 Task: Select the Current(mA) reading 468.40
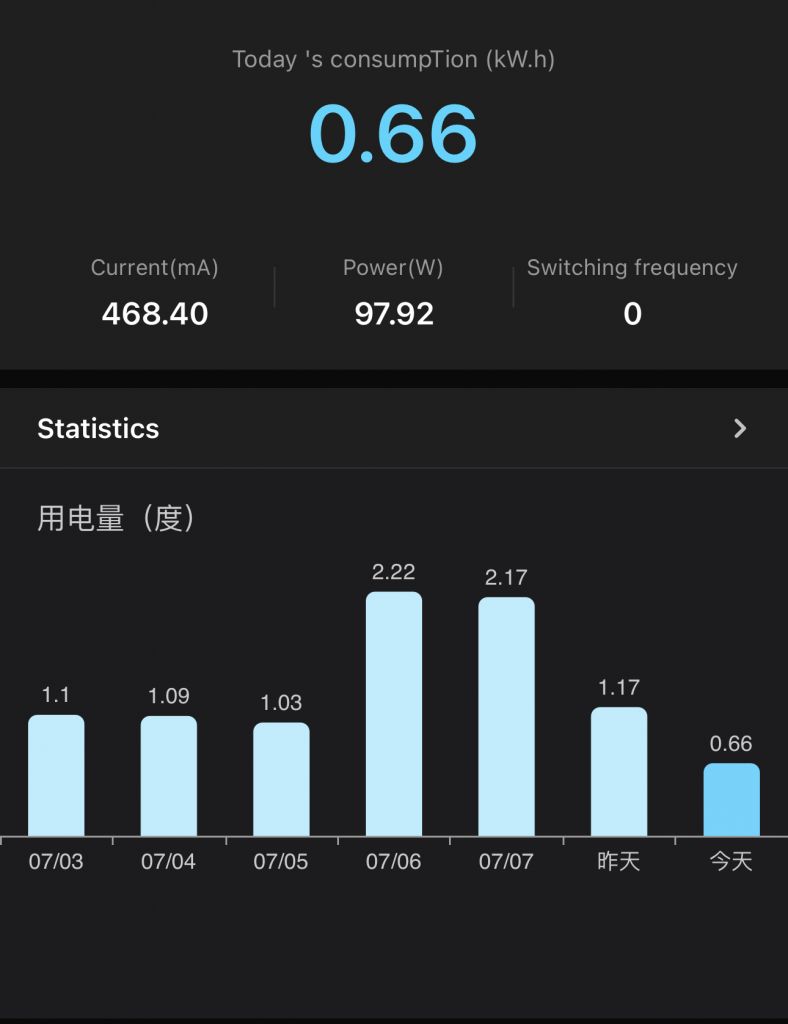(155, 314)
